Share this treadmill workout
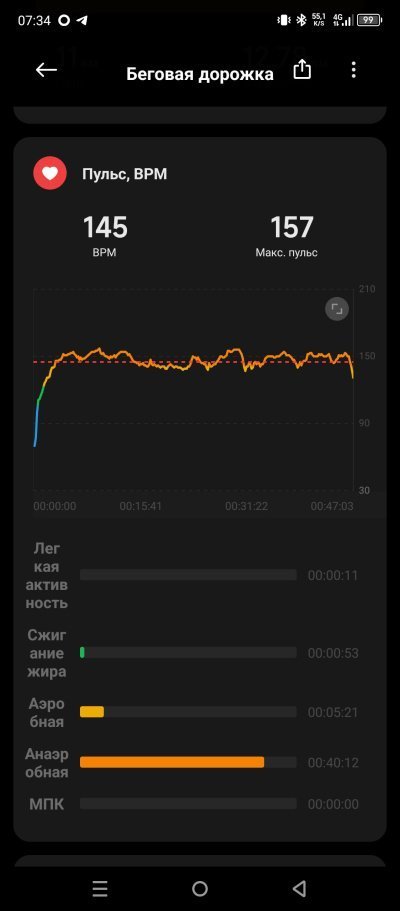 302,70
